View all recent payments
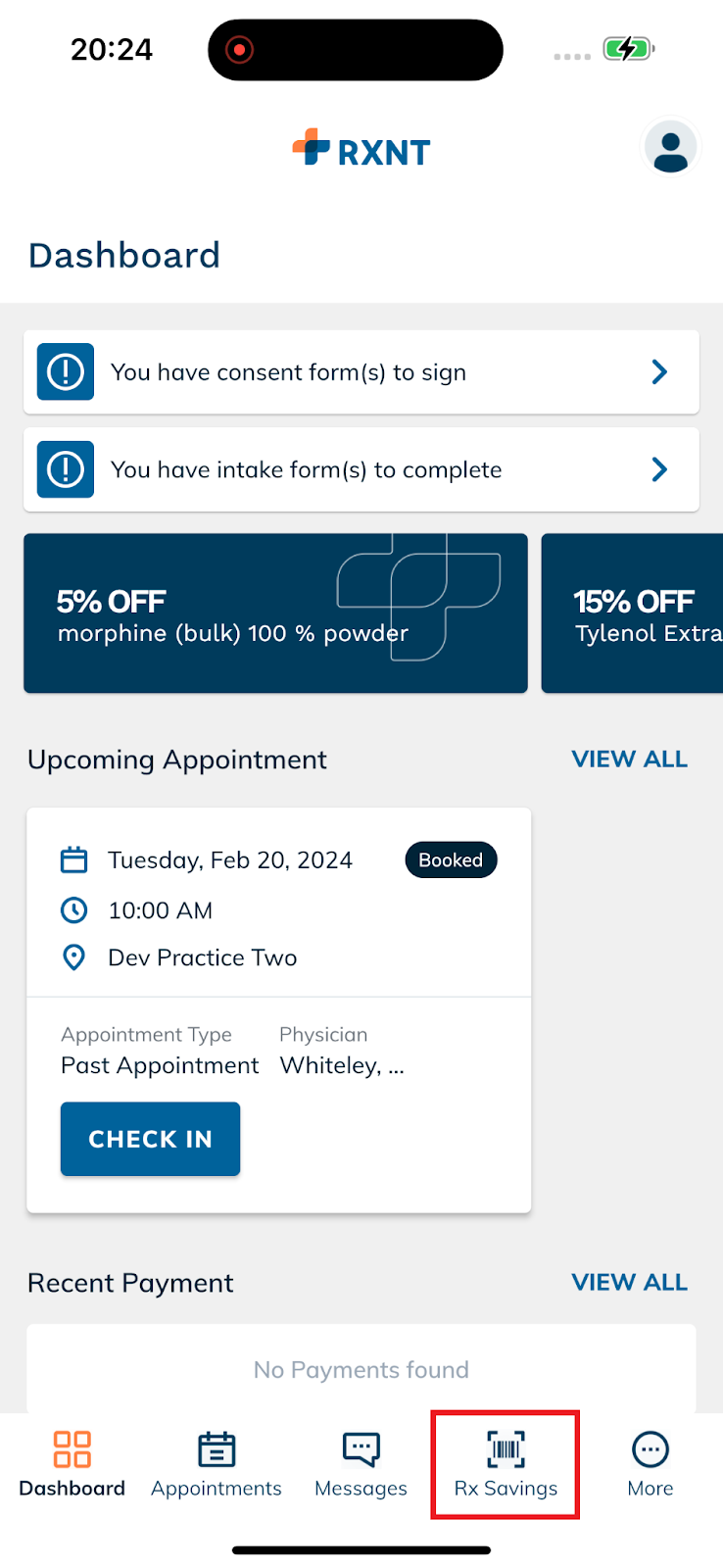This screenshot has height=1568, width=723. (x=629, y=1283)
